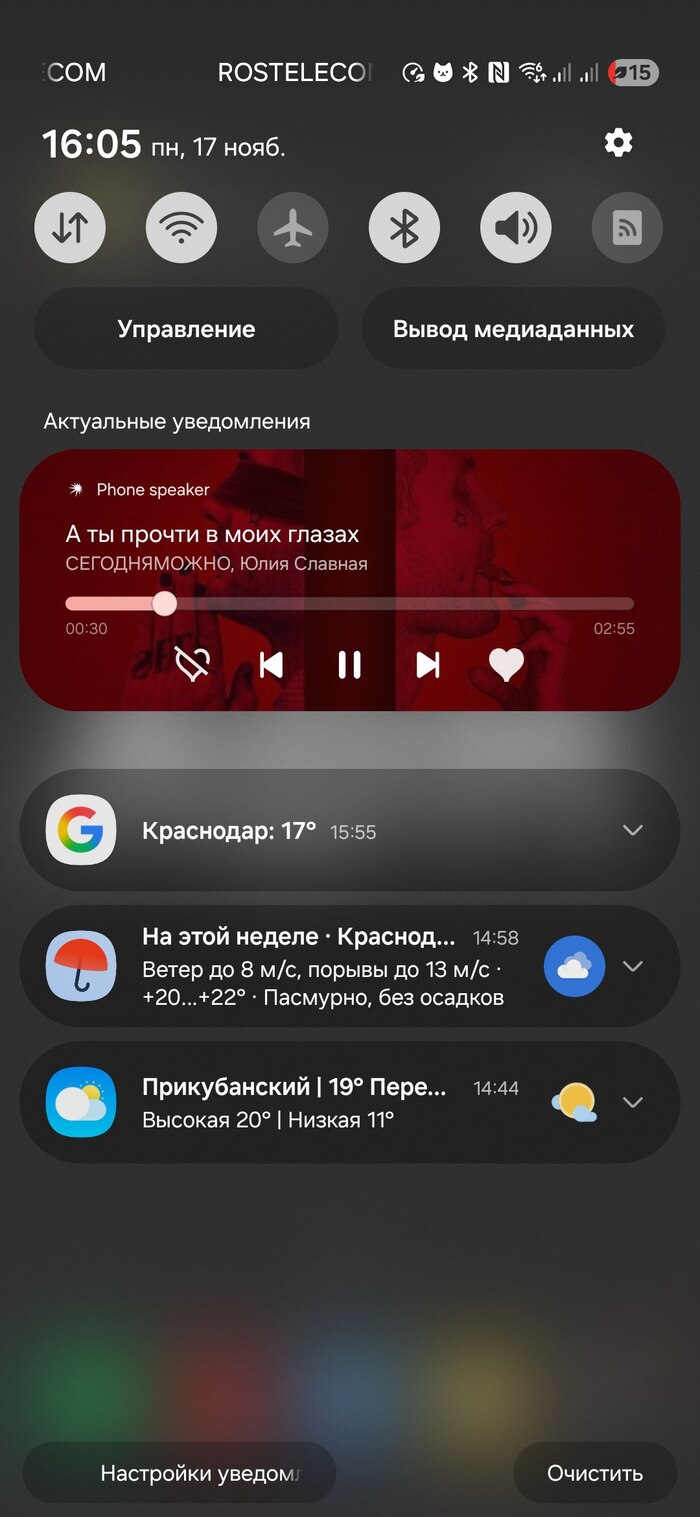
Task: Tap the song progress bar to seek
Action: (400, 603)
